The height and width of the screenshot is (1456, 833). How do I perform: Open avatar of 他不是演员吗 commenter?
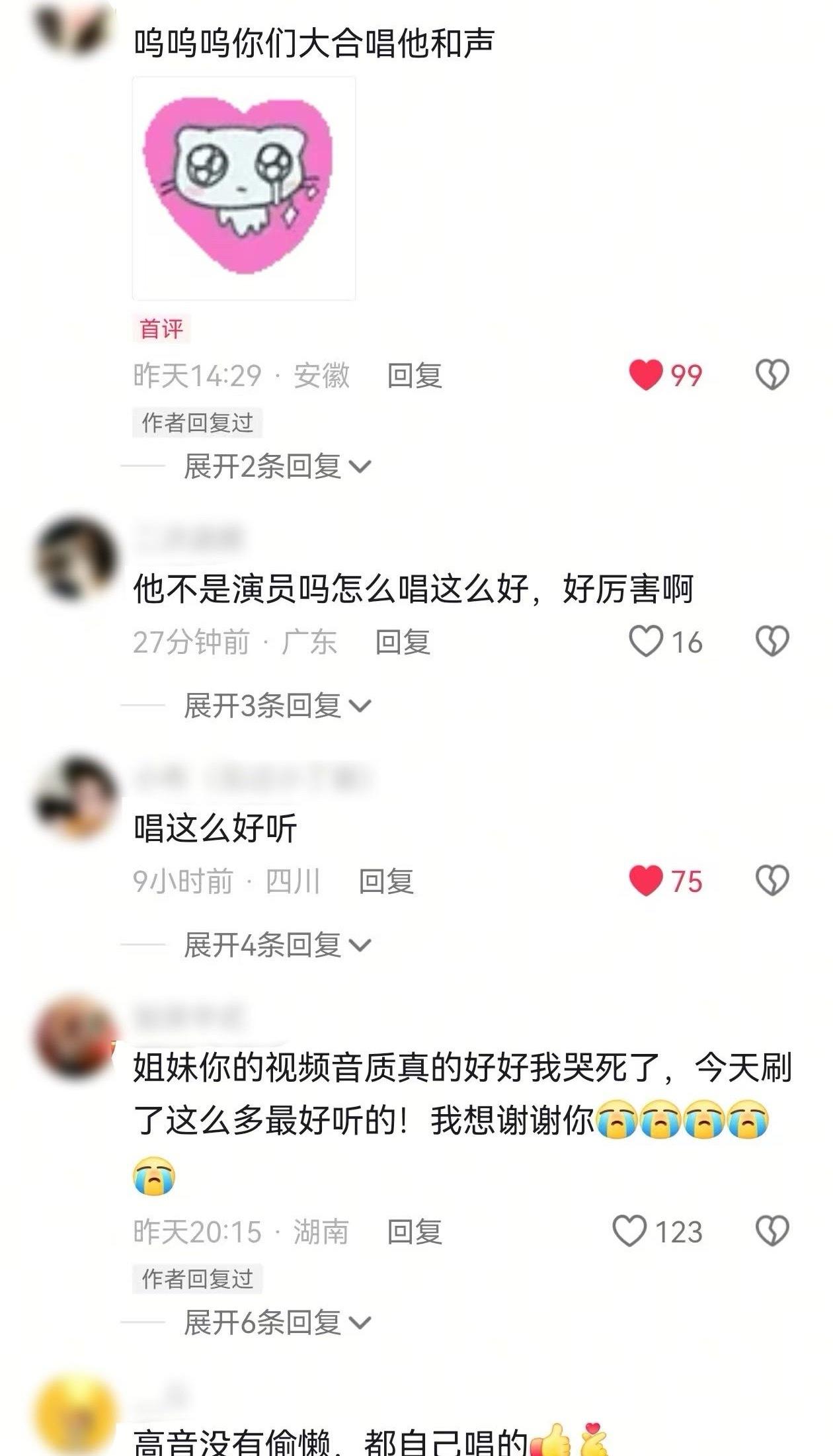coord(75,559)
